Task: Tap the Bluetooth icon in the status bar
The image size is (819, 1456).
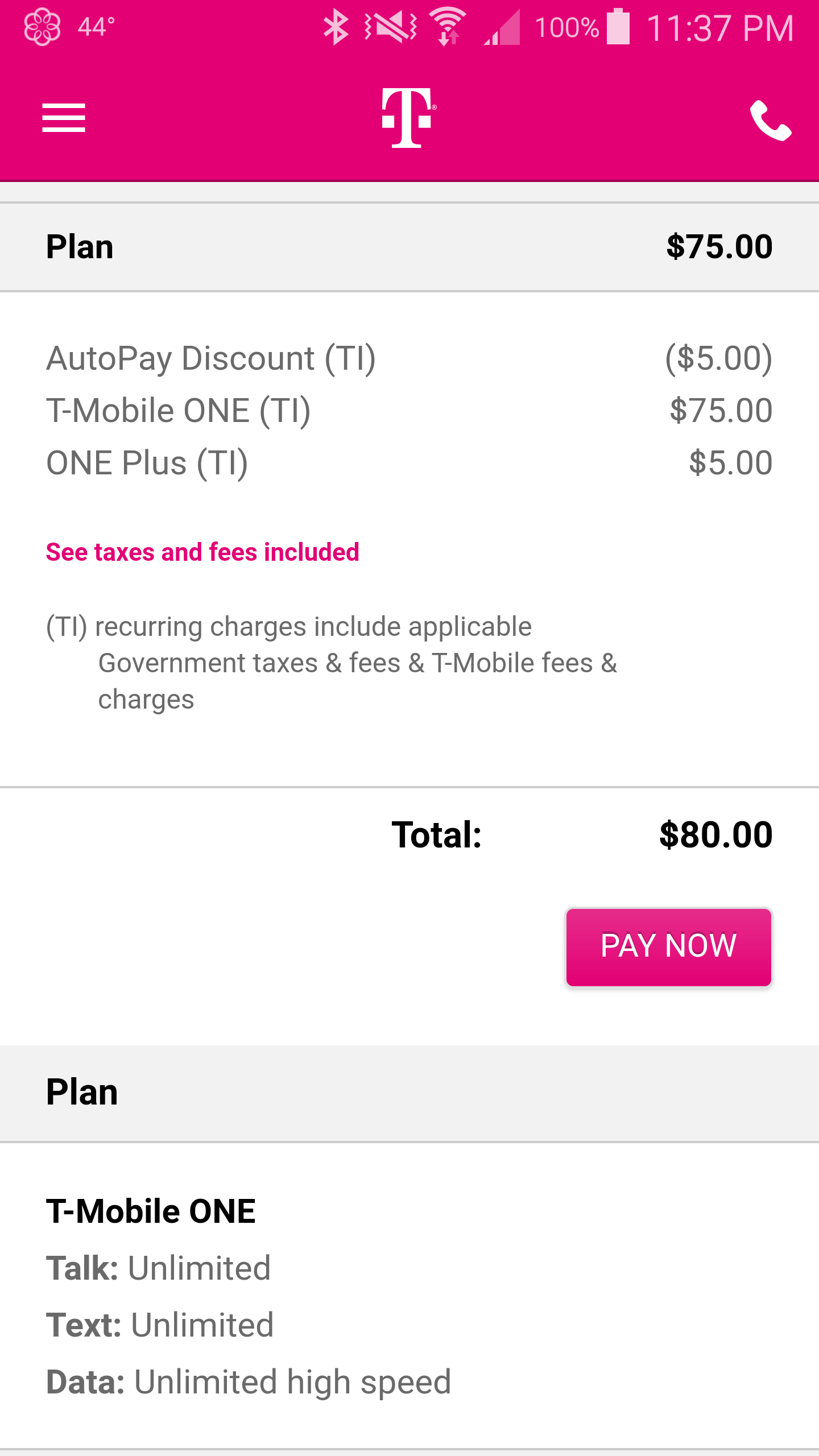Action: 336,27
